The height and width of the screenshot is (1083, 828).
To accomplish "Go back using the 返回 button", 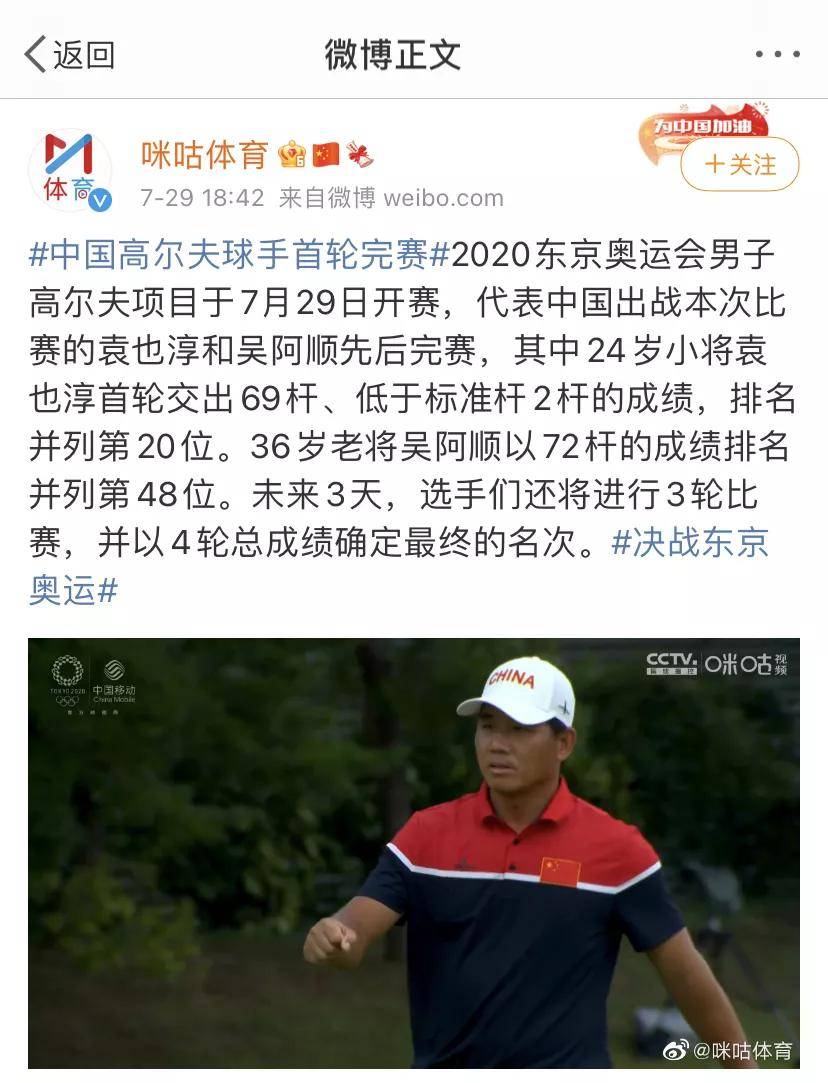I will pyautogui.click(x=68, y=54).
